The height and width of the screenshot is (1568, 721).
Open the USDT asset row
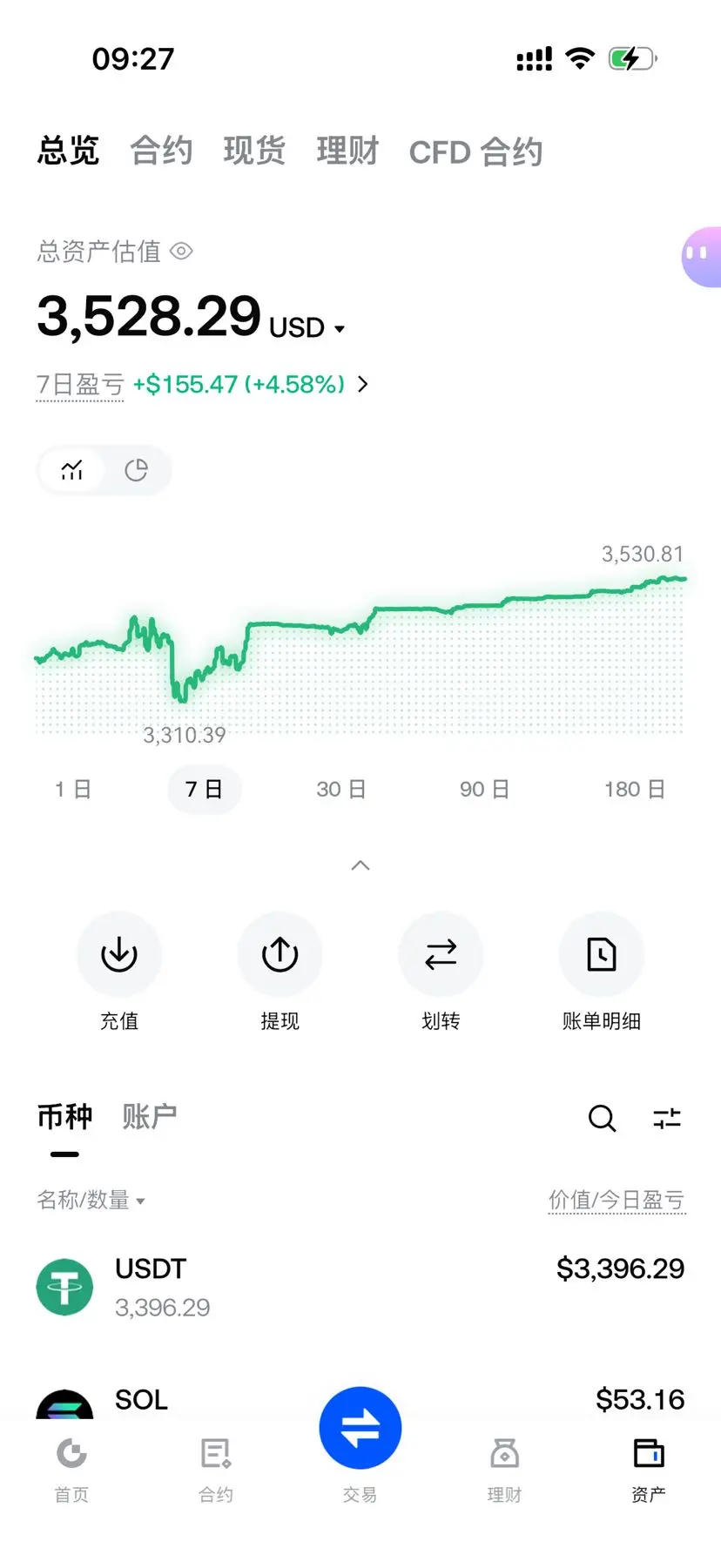pos(360,1287)
